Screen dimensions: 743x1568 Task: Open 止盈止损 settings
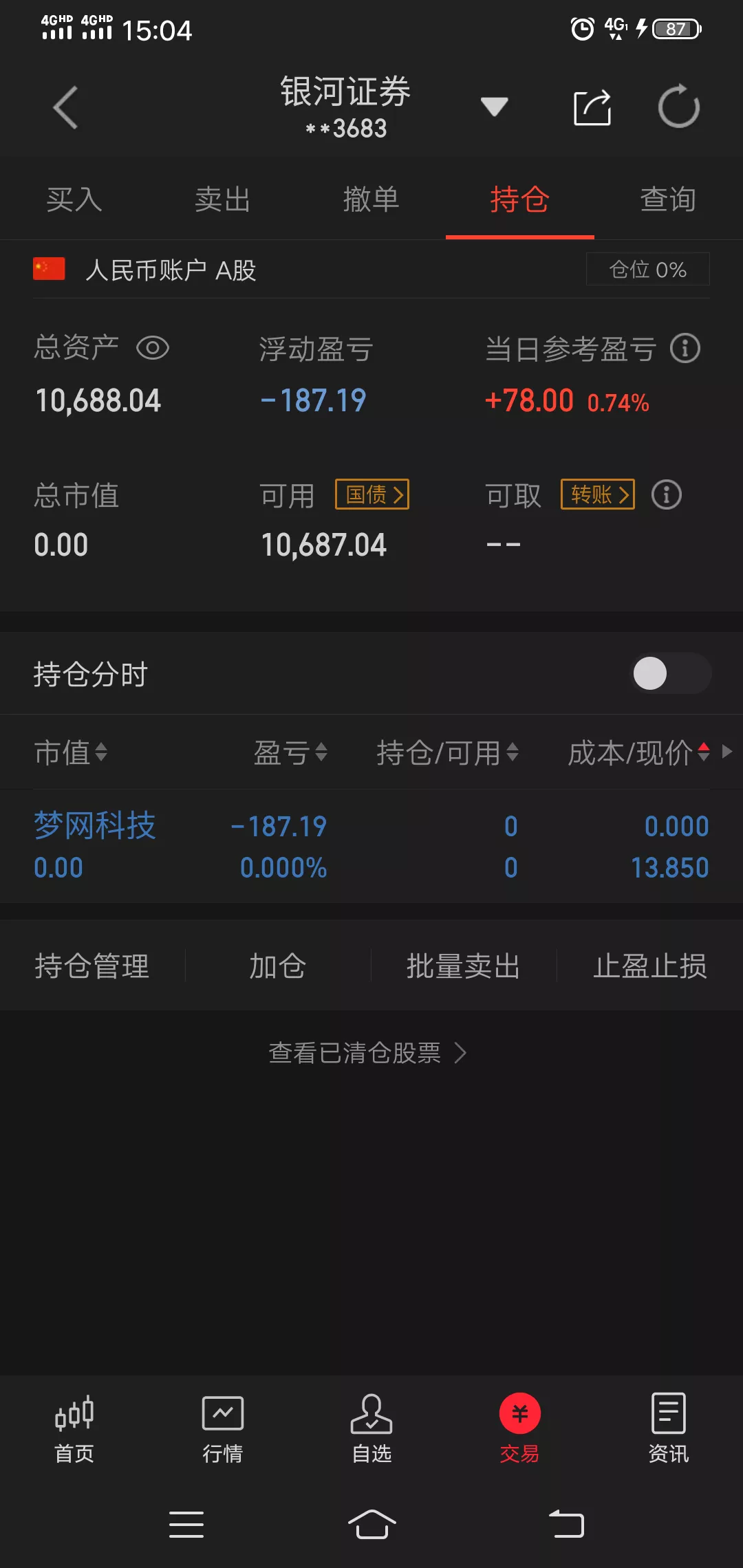[x=650, y=966]
